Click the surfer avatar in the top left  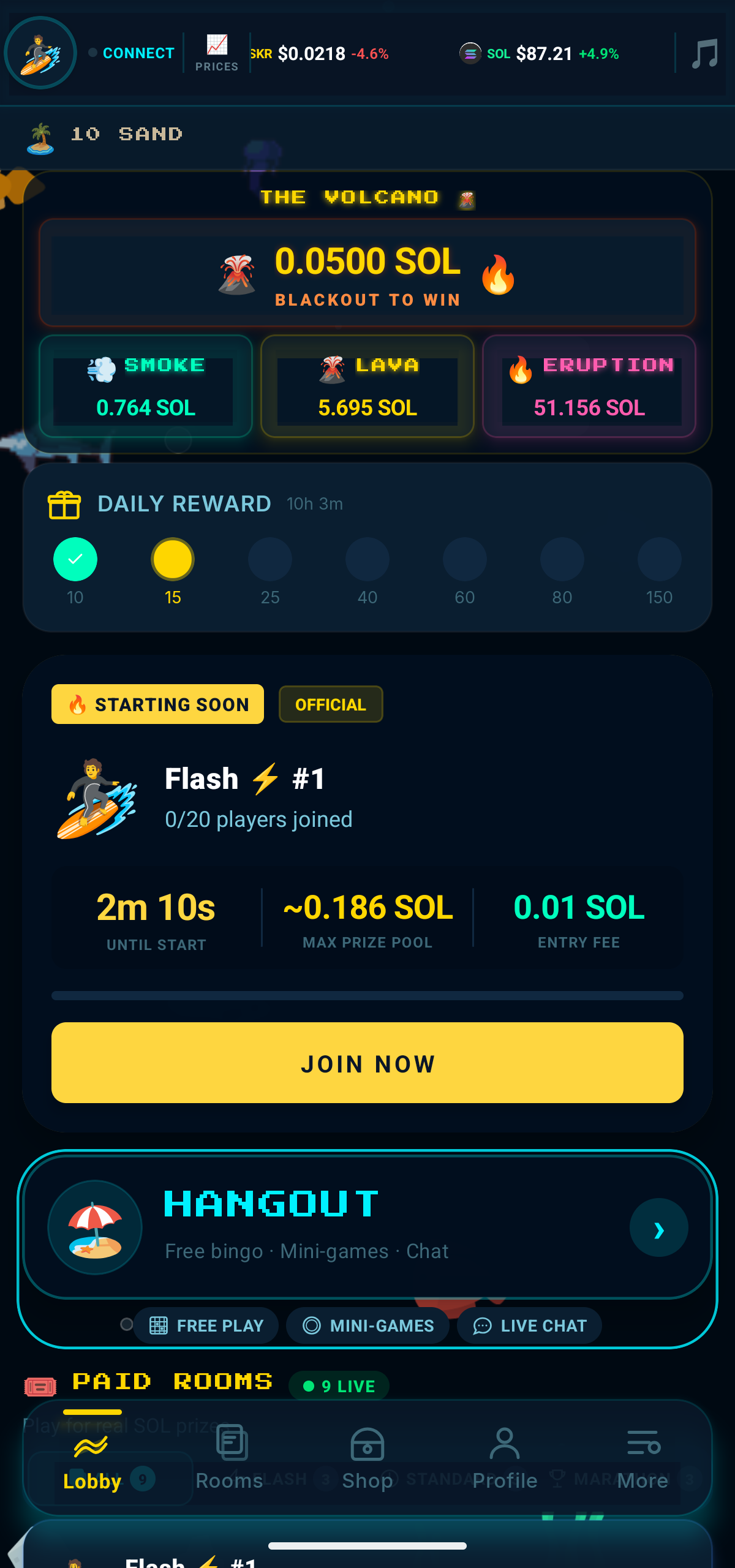40,54
